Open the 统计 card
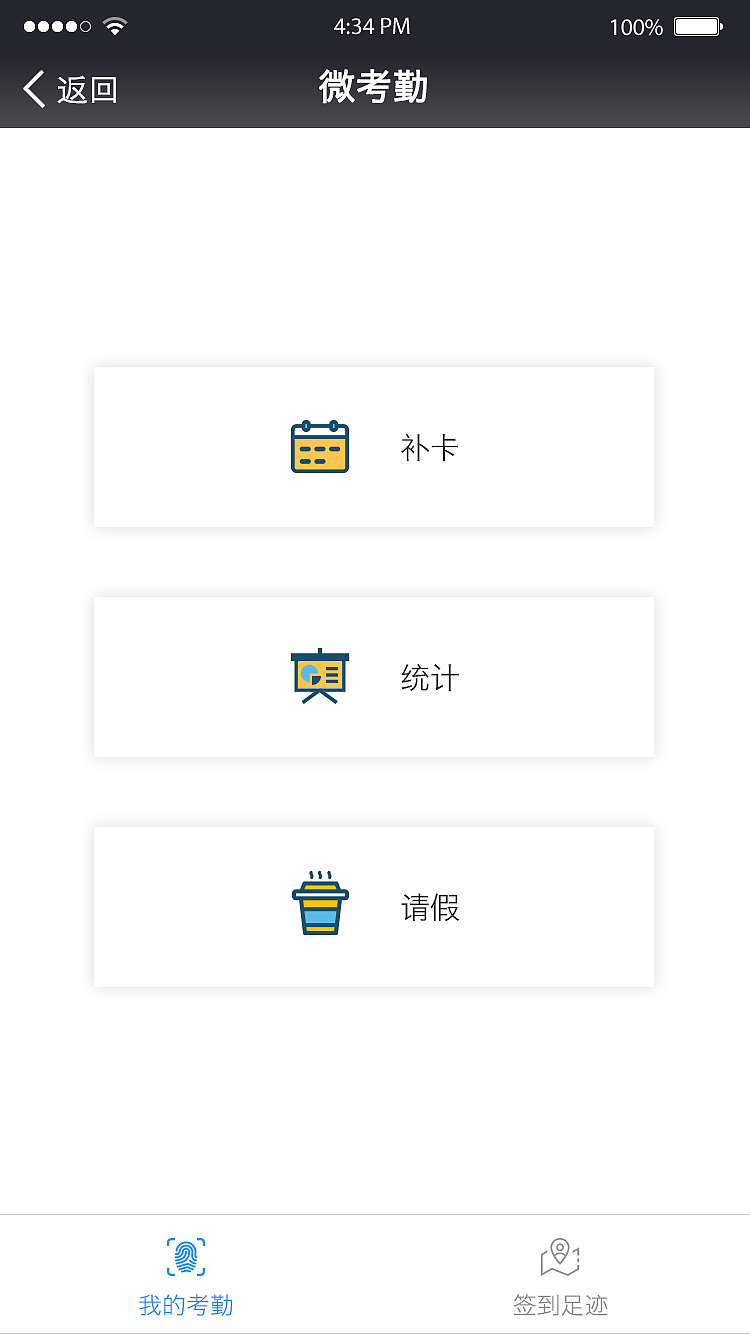 pyautogui.click(x=374, y=676)
